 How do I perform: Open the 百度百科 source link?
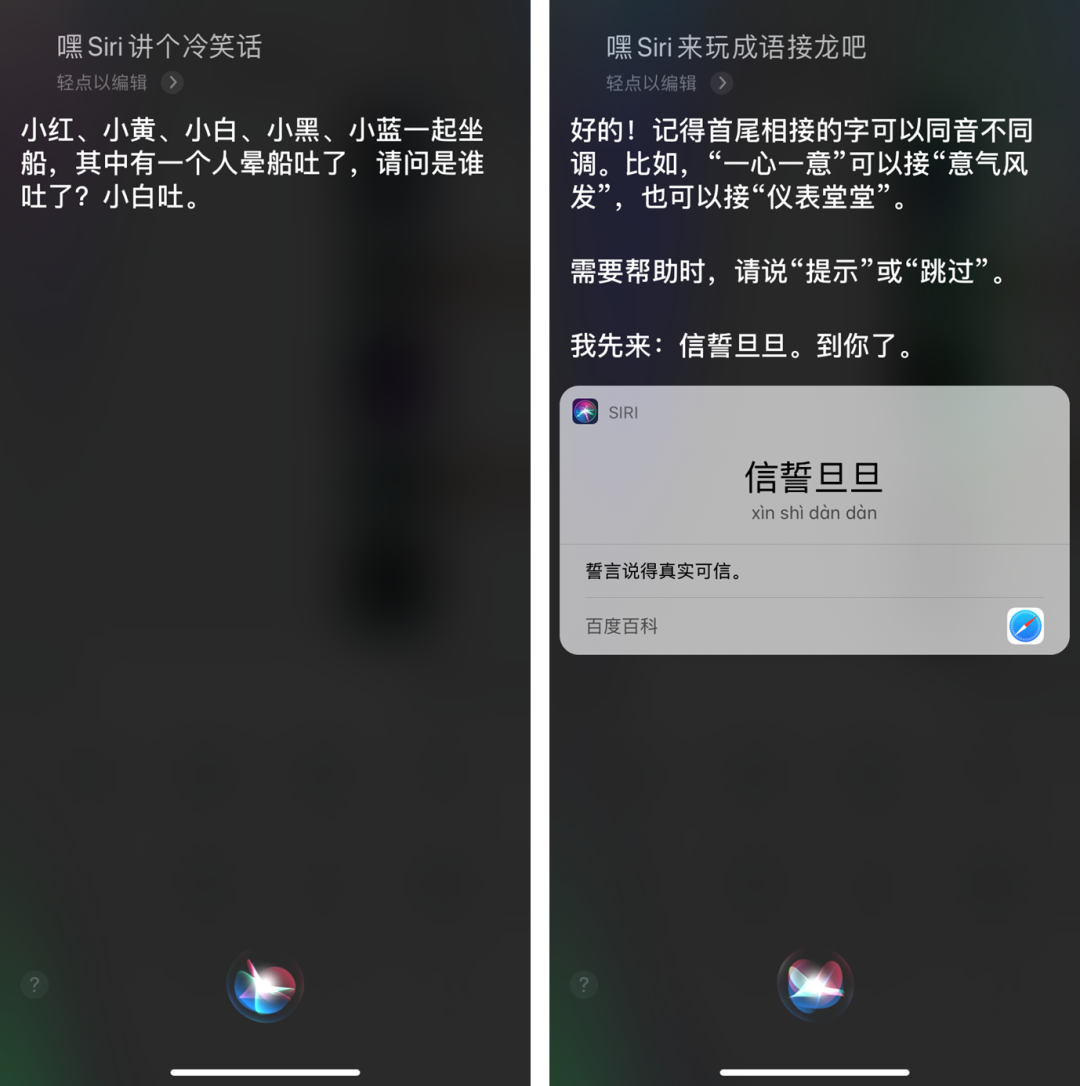coord(620,625)
